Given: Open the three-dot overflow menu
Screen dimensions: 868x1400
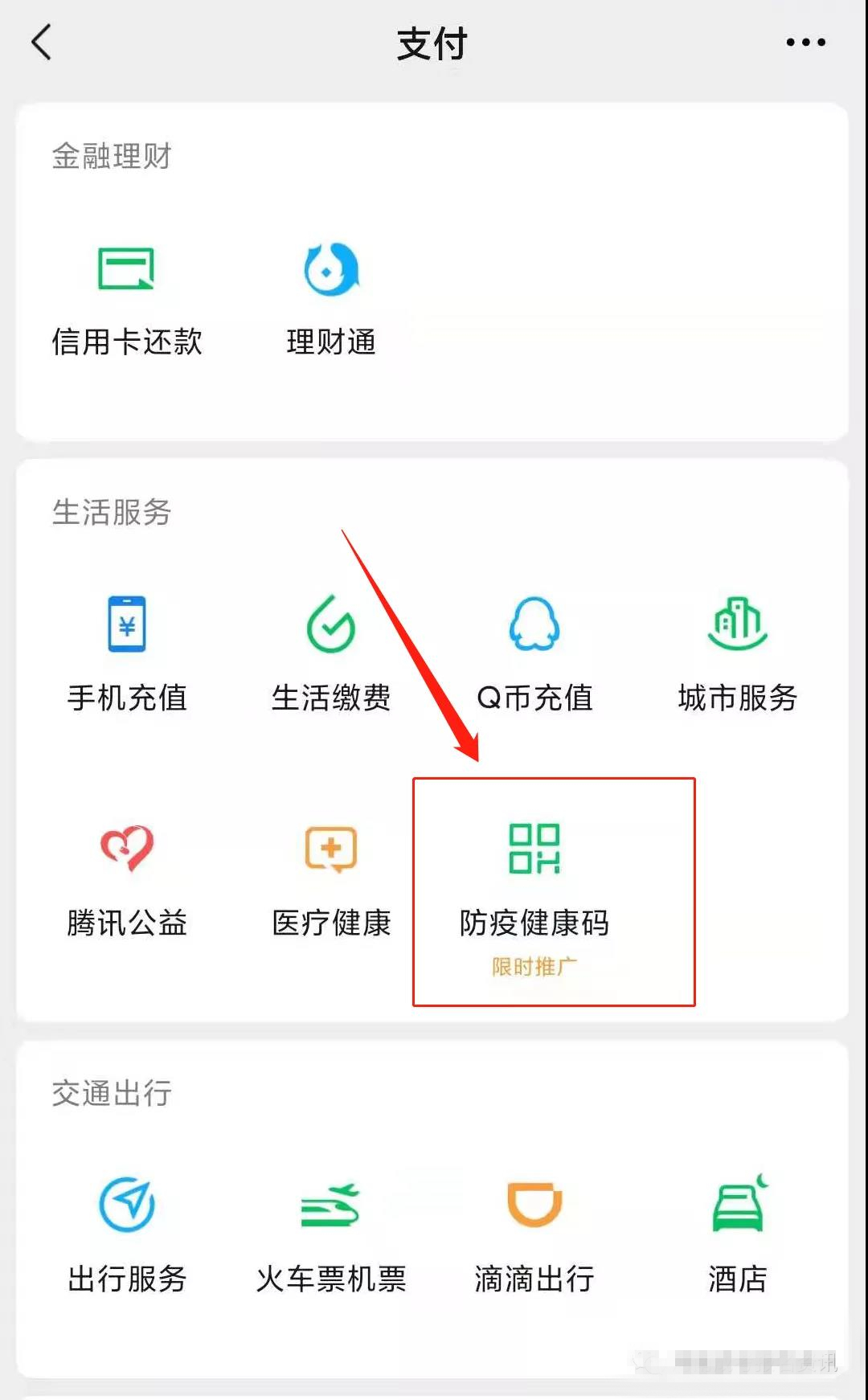Looking at the screenshot, I should [x=805, y=43].
